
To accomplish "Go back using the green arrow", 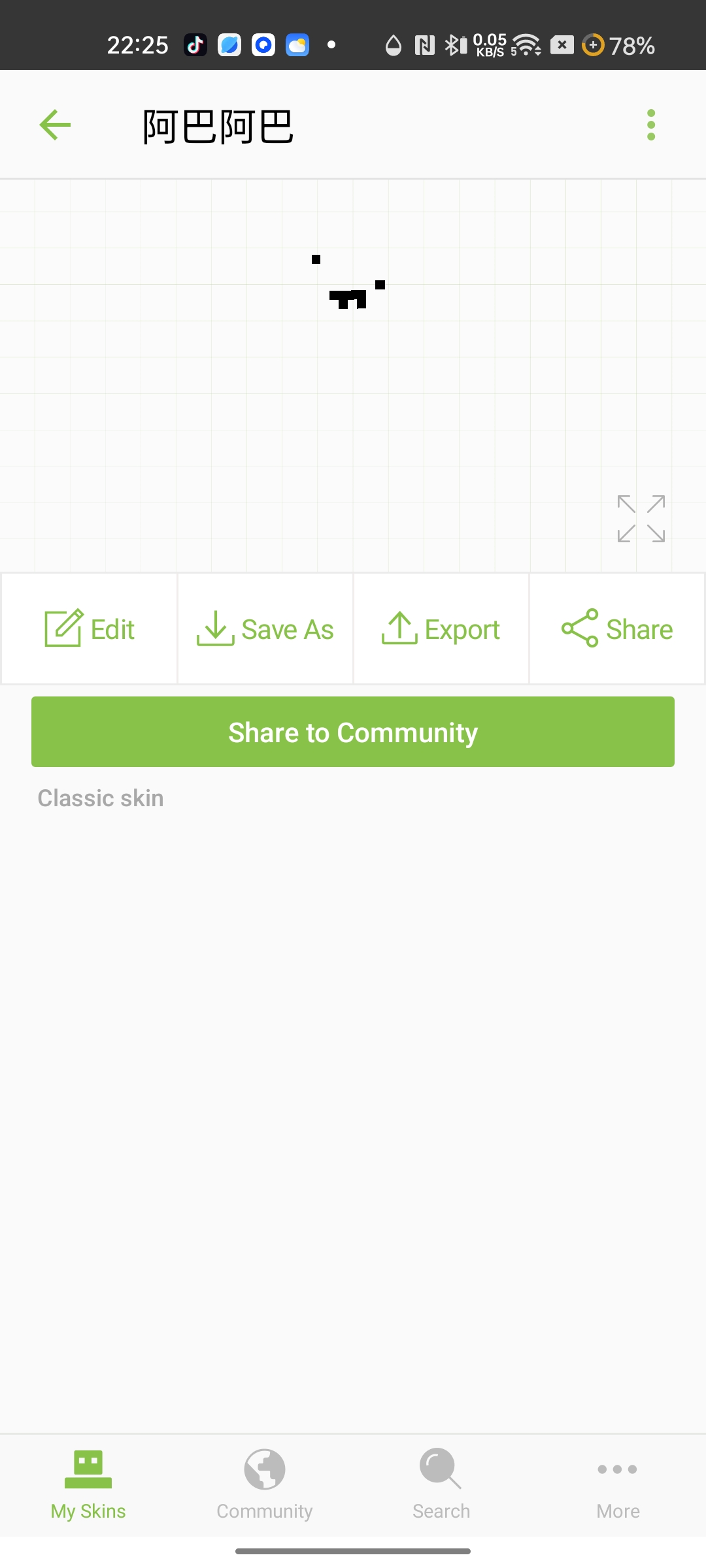I will (x=56, y=125).
